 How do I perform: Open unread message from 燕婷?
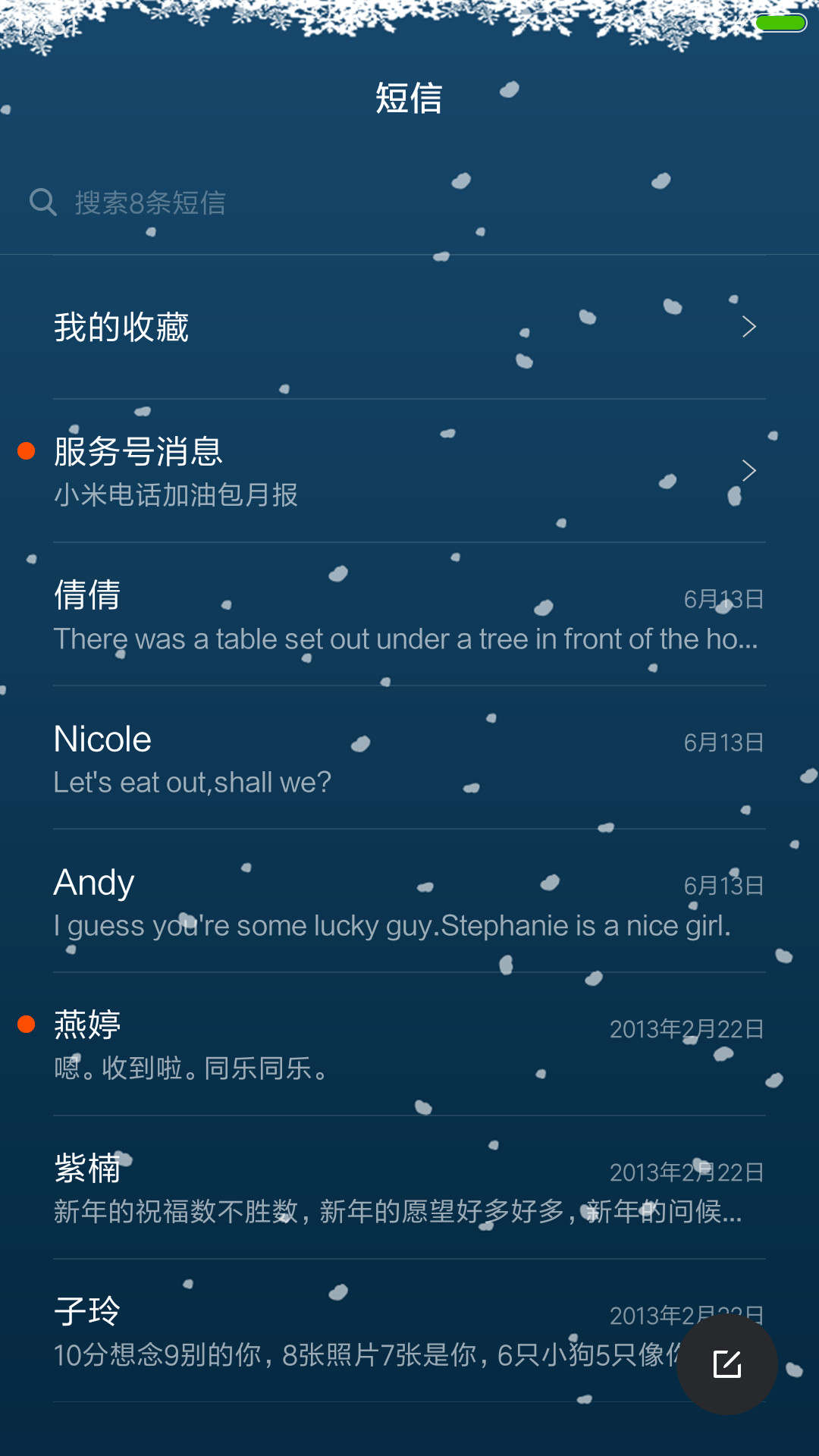pos(409,1044)
